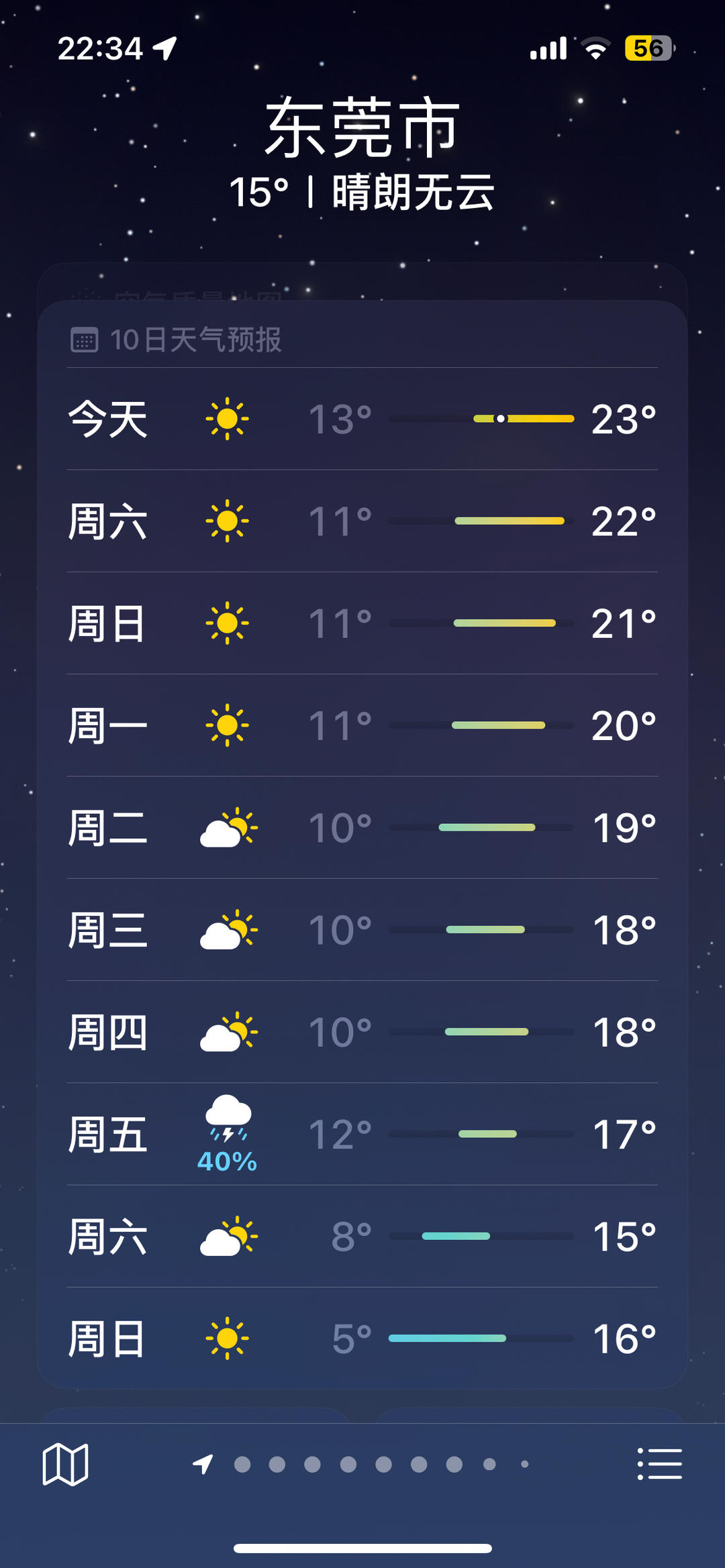
Task: Open 周五 thunderstorm 40% forecast
Action: coord(362,1134)
